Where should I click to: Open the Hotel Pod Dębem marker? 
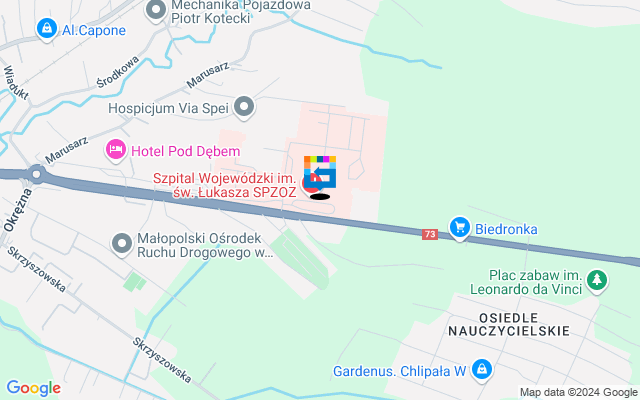pyautogui.click(x=115, y=151)
